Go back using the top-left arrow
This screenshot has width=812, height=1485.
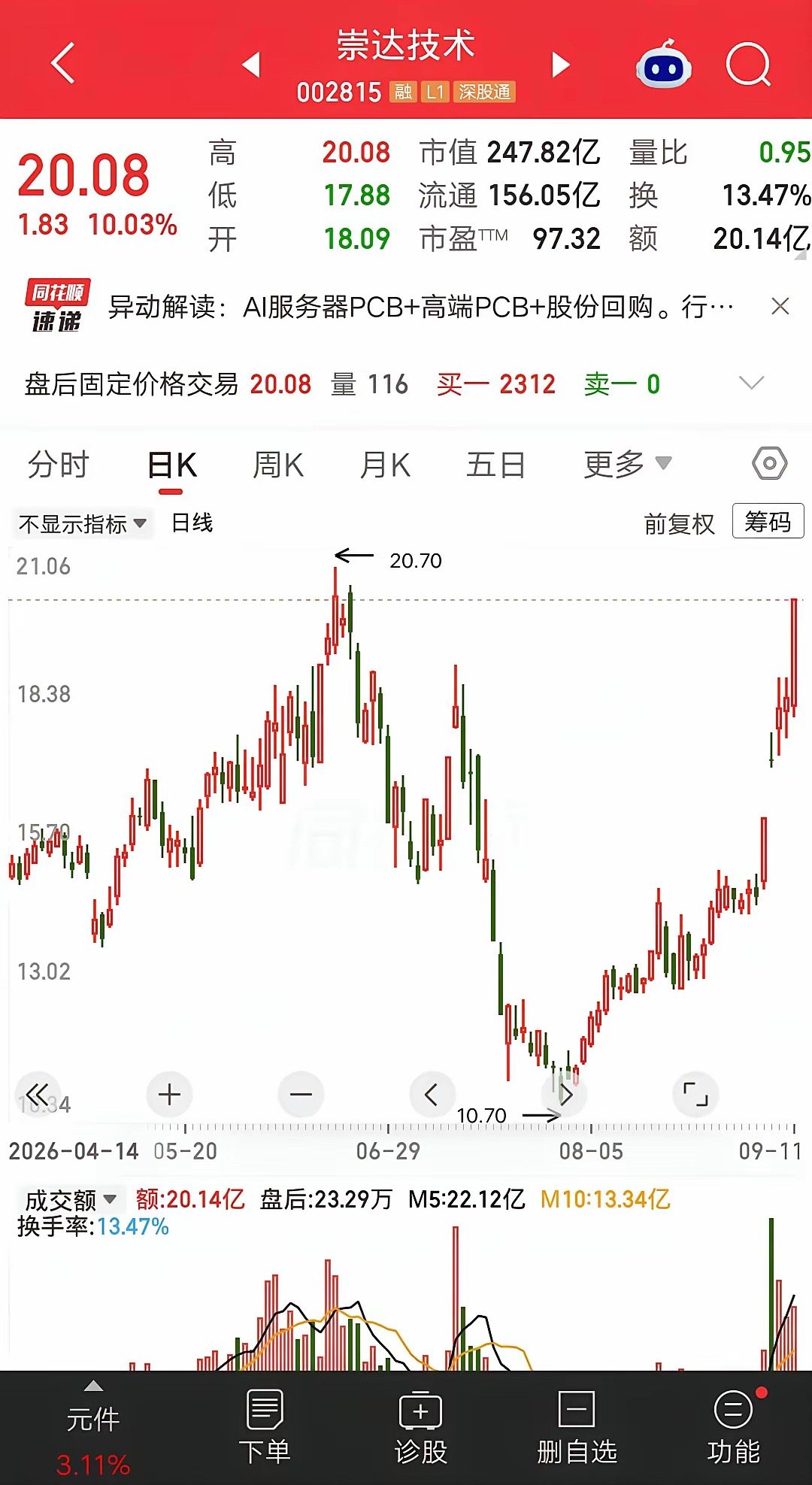(63, 63)
